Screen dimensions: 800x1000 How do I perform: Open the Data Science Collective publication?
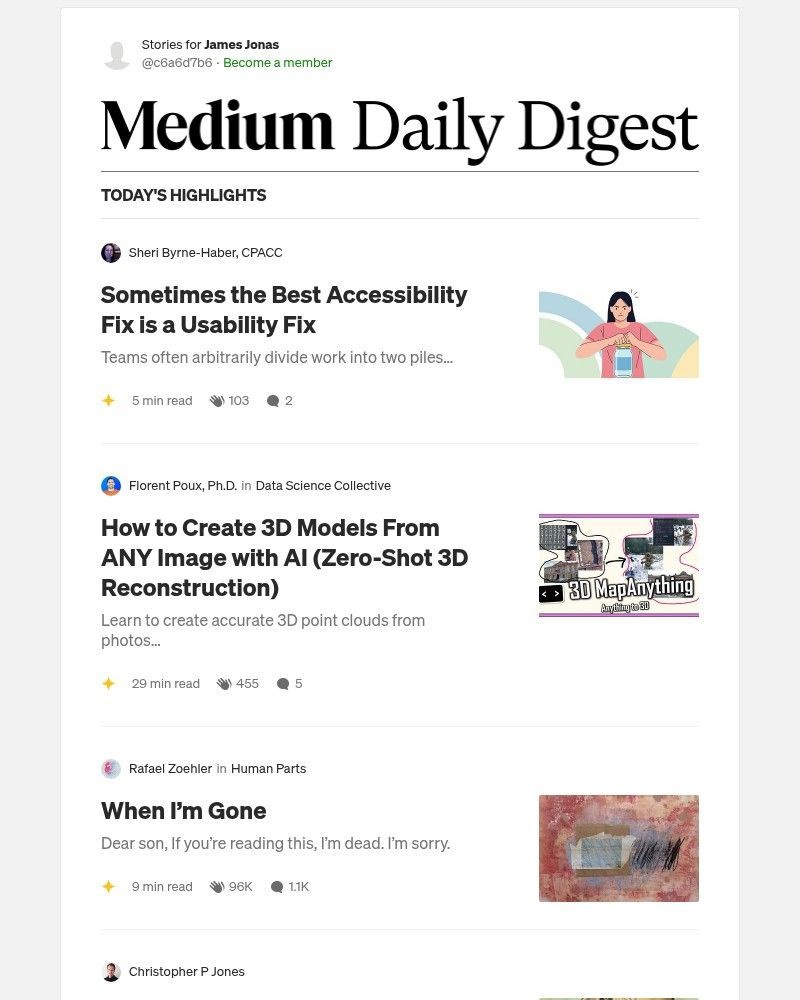[x=323, y=485]
